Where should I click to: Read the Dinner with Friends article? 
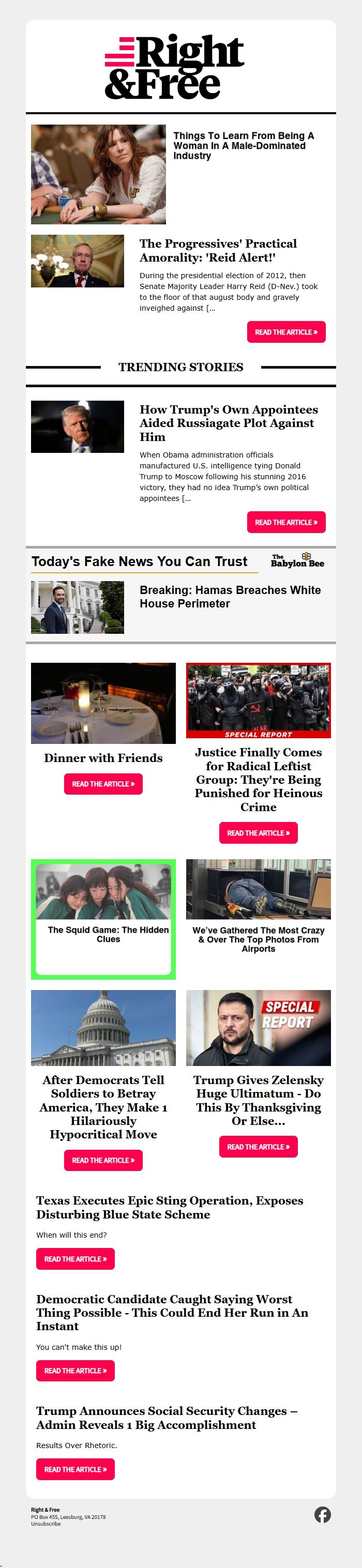pos(103,784)
